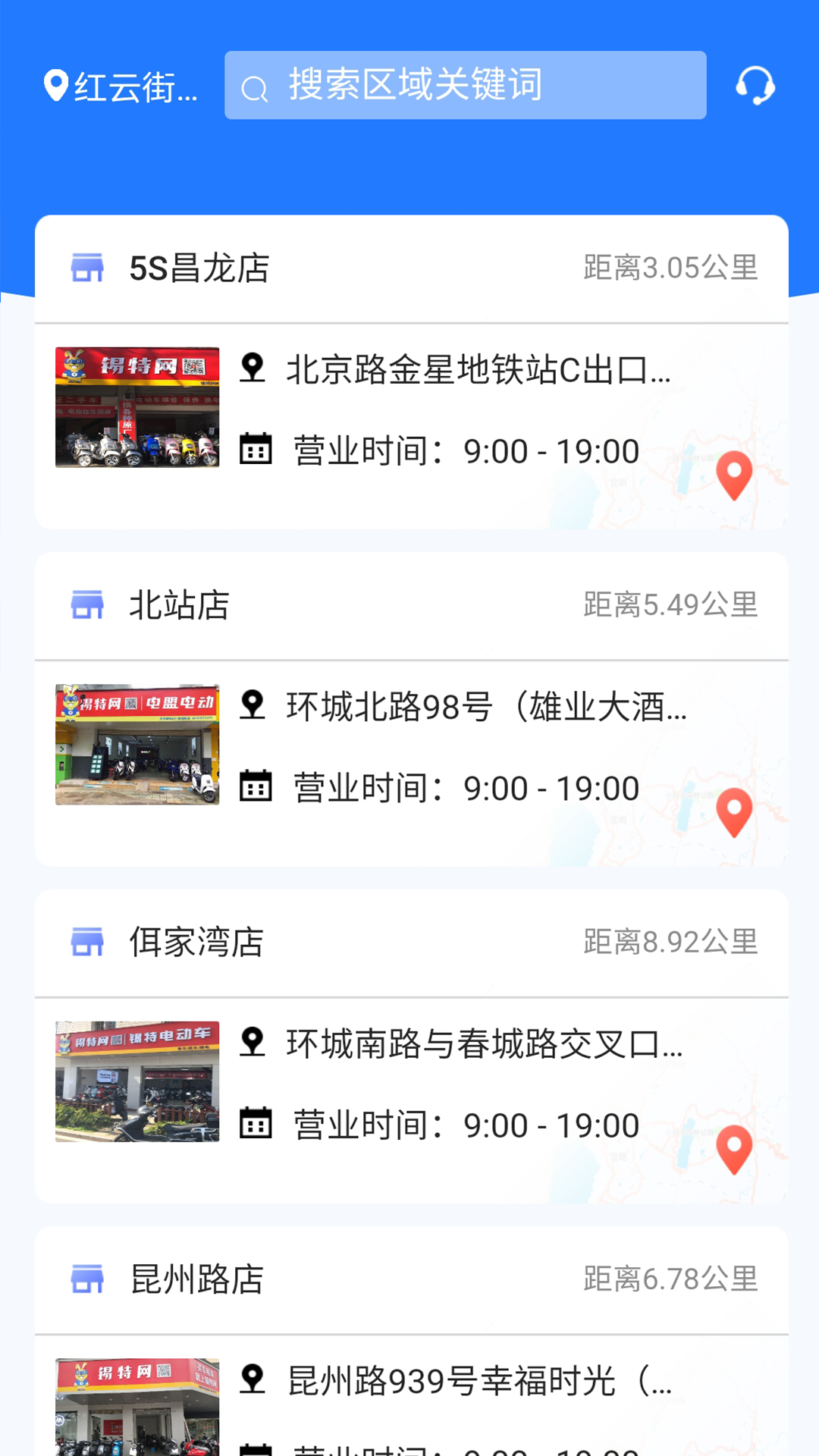Click the address pin icon of 北京路金星地铁站
This screenshot has height=1456, width=819.
coord(252,369)
